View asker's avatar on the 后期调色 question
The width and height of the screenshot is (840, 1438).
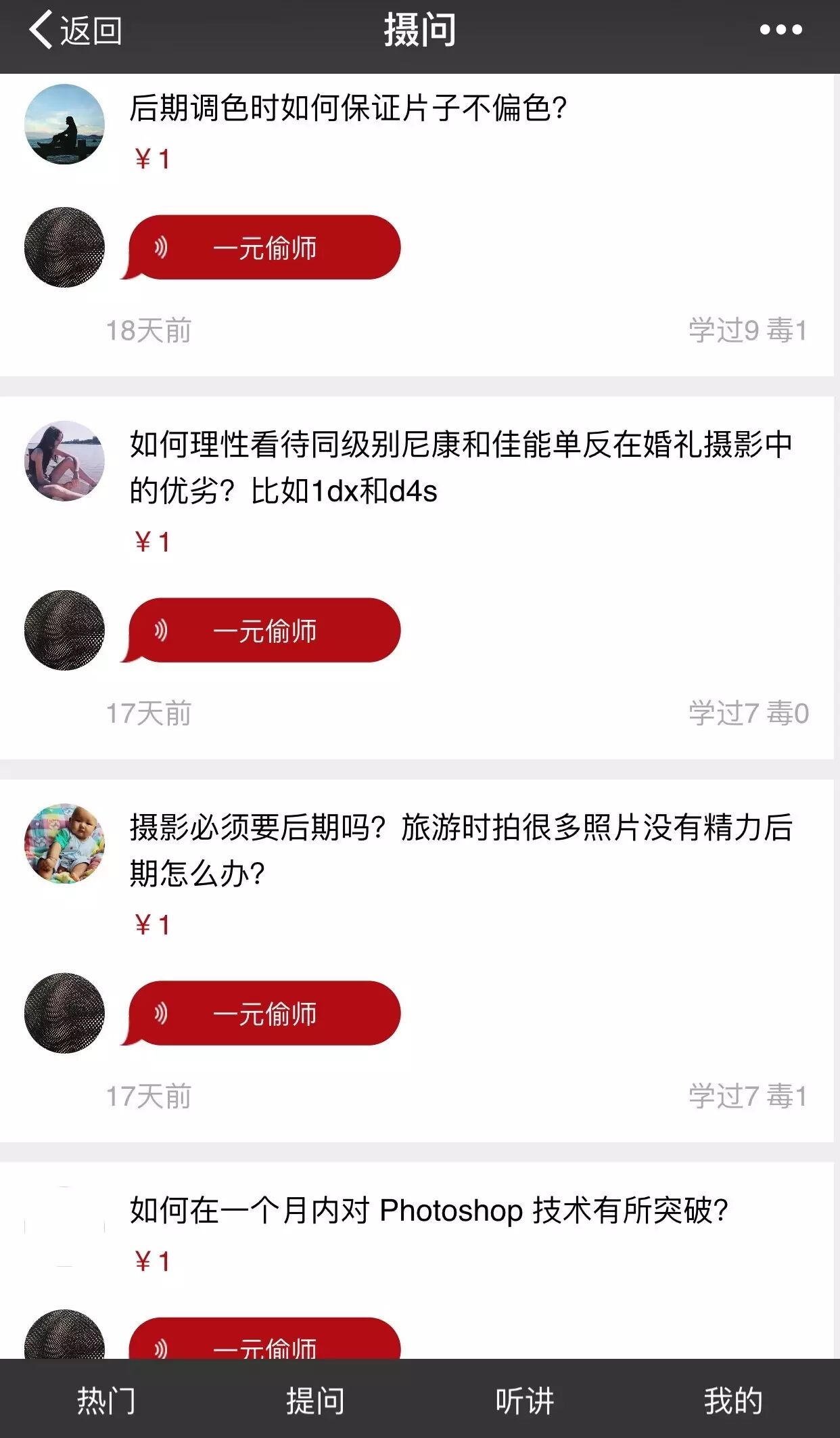[64, 124]
